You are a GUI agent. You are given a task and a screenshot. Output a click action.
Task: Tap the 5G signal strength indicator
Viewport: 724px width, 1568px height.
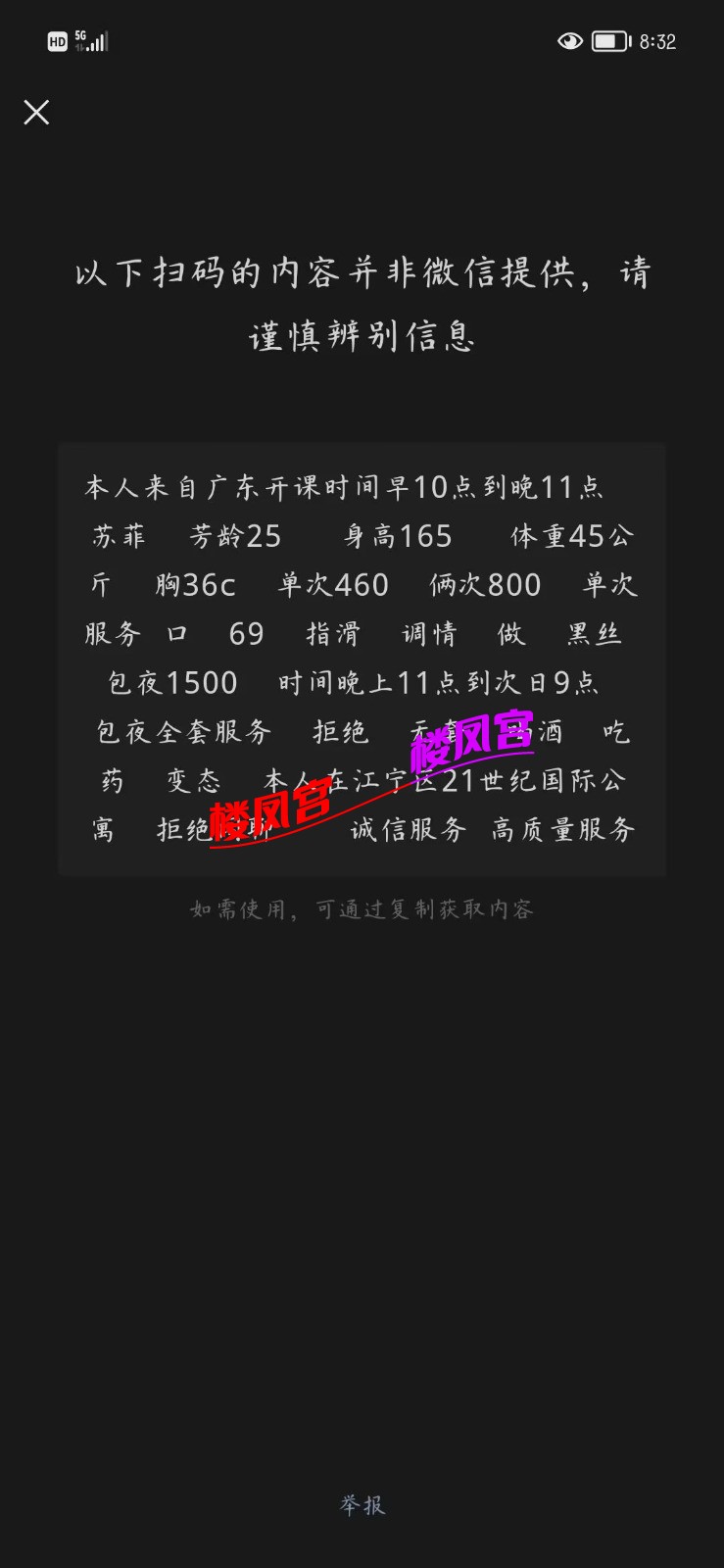click(89, 39)
